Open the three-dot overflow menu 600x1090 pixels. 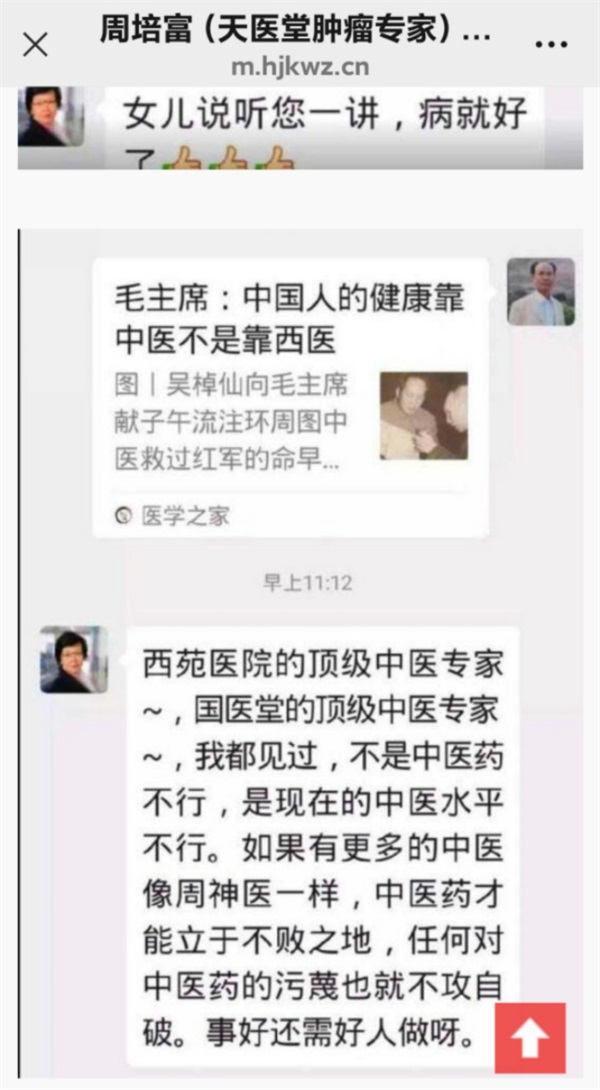tap(552, 45)
